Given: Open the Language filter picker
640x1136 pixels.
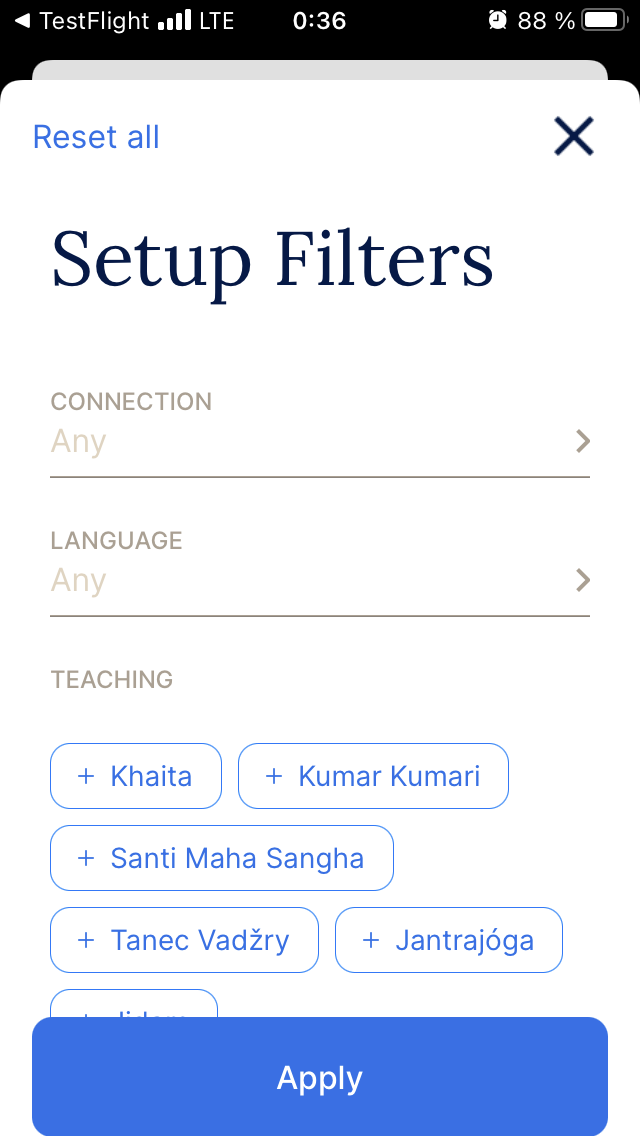Looking at the screenshot, I should click(320, 580).
